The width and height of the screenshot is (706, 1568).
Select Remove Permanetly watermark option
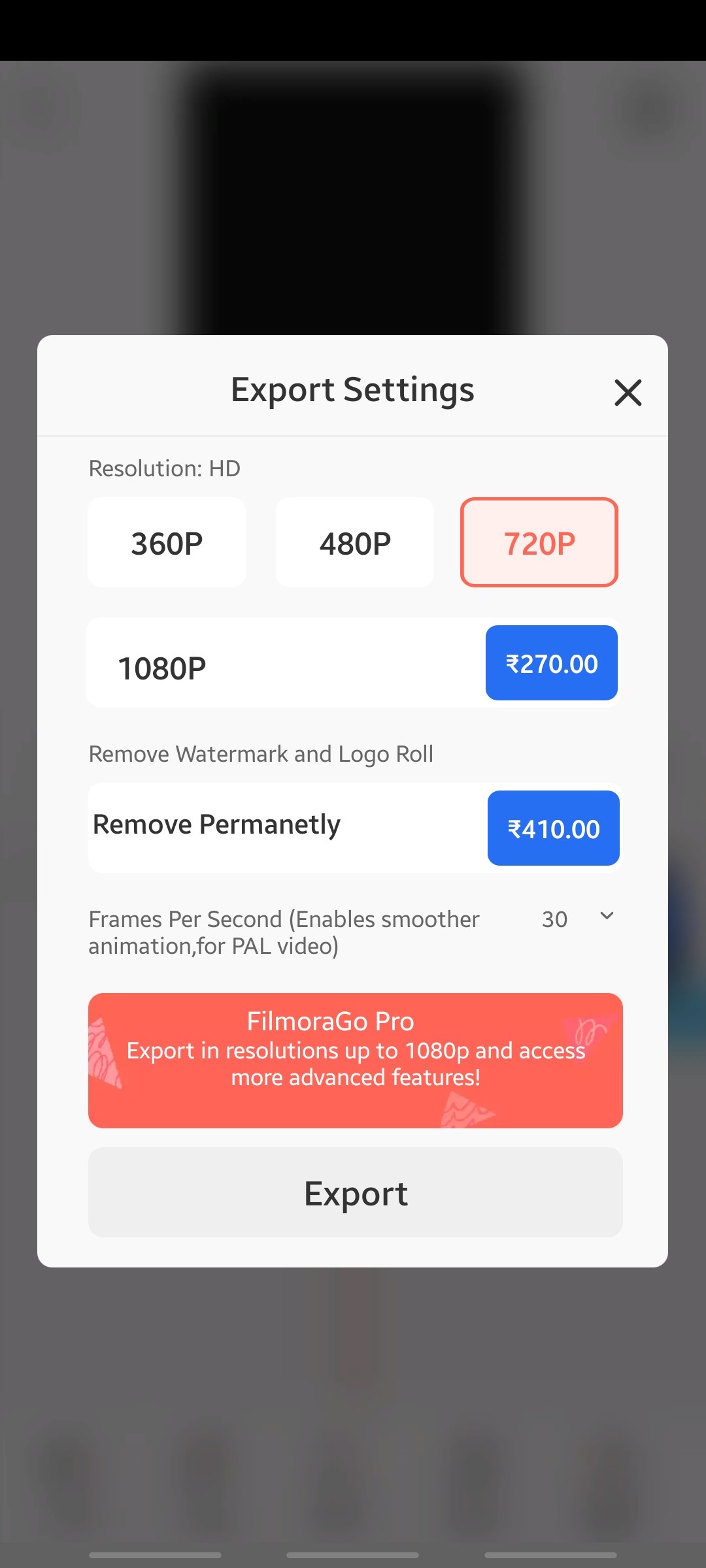[x=216, y=824]
